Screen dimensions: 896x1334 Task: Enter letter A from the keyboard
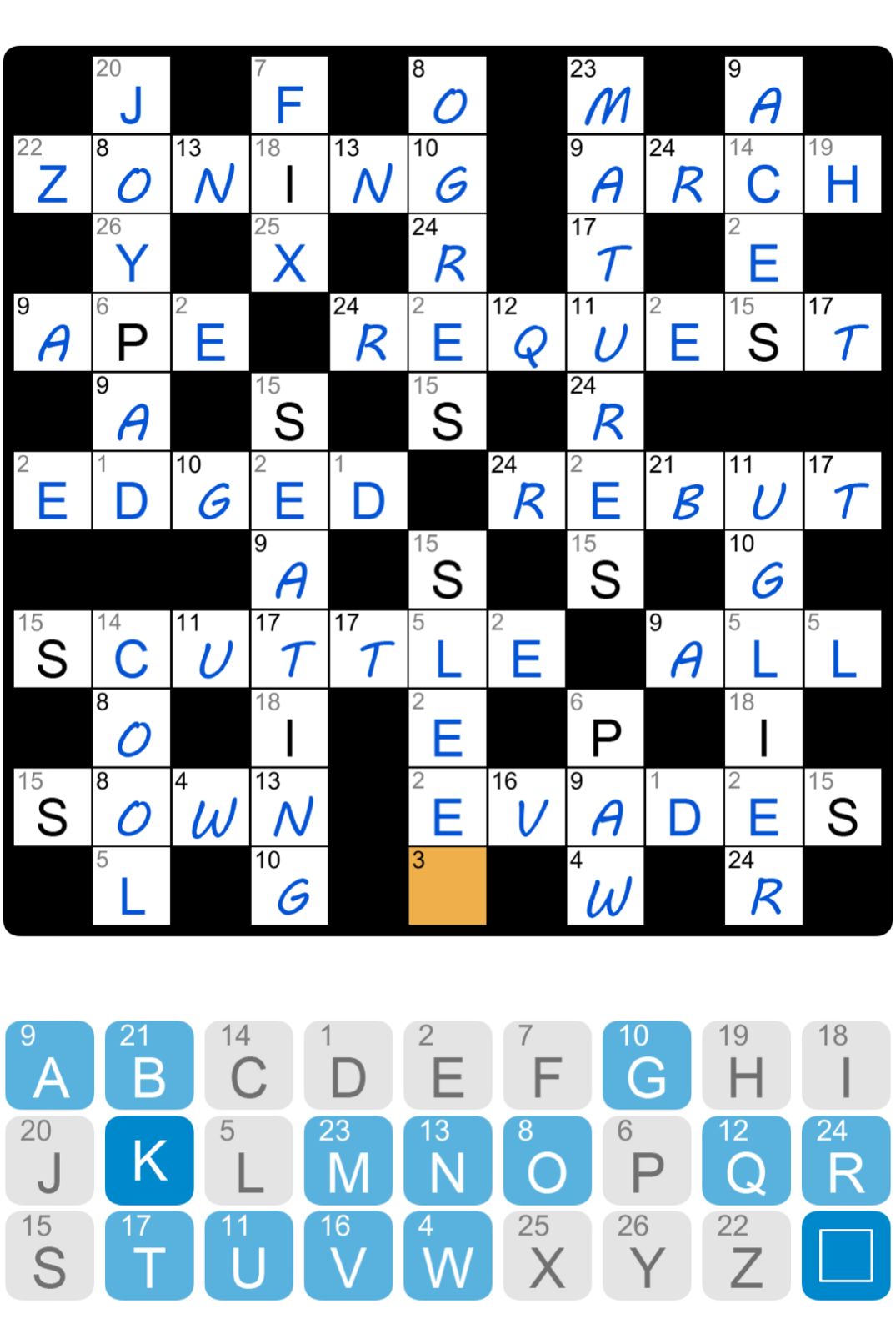click(x=50, y=1065)
